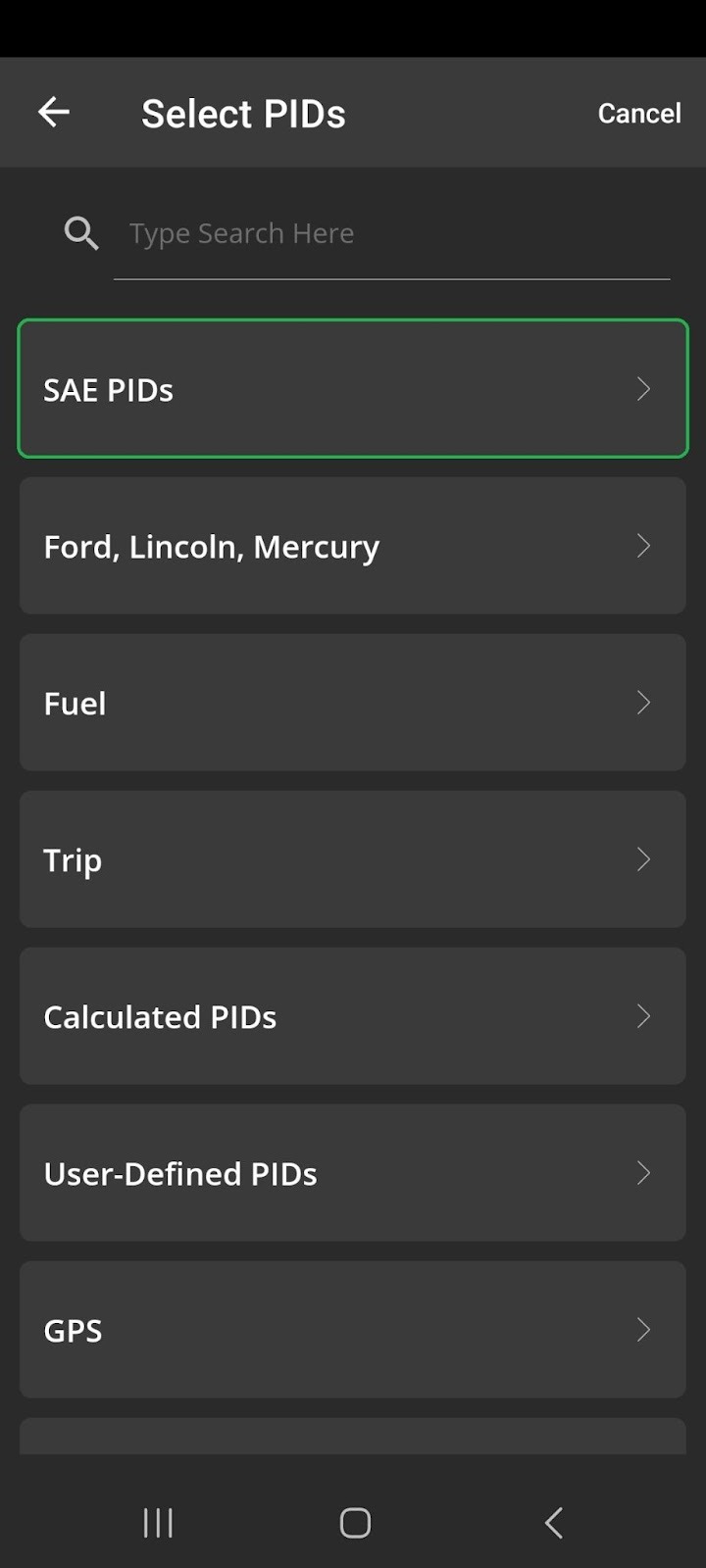This screenshot has height=1568, width=706.
Task: Open the User-Defined PIDs section
Action: pyautogui.click(x=353, y=1173)
